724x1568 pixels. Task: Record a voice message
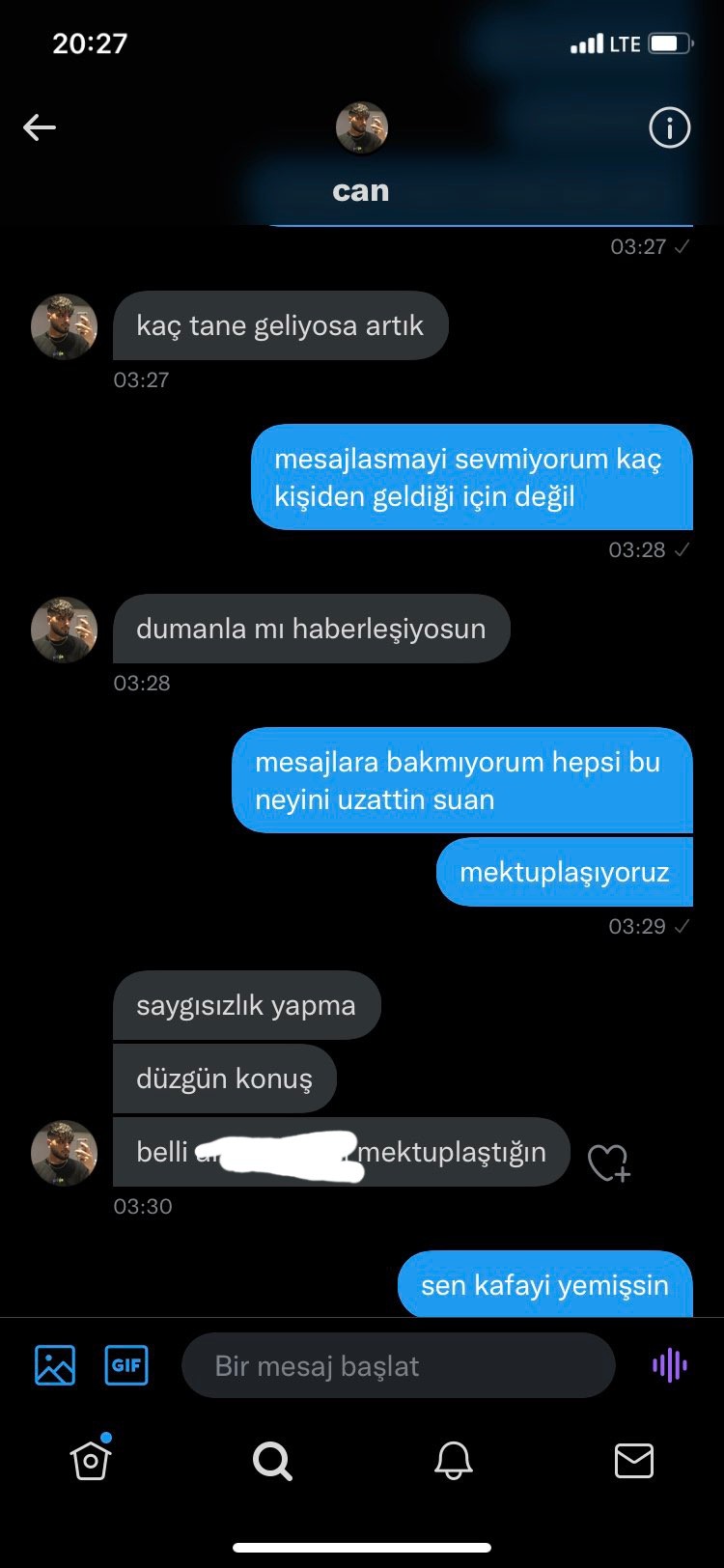pos(669,1365)
